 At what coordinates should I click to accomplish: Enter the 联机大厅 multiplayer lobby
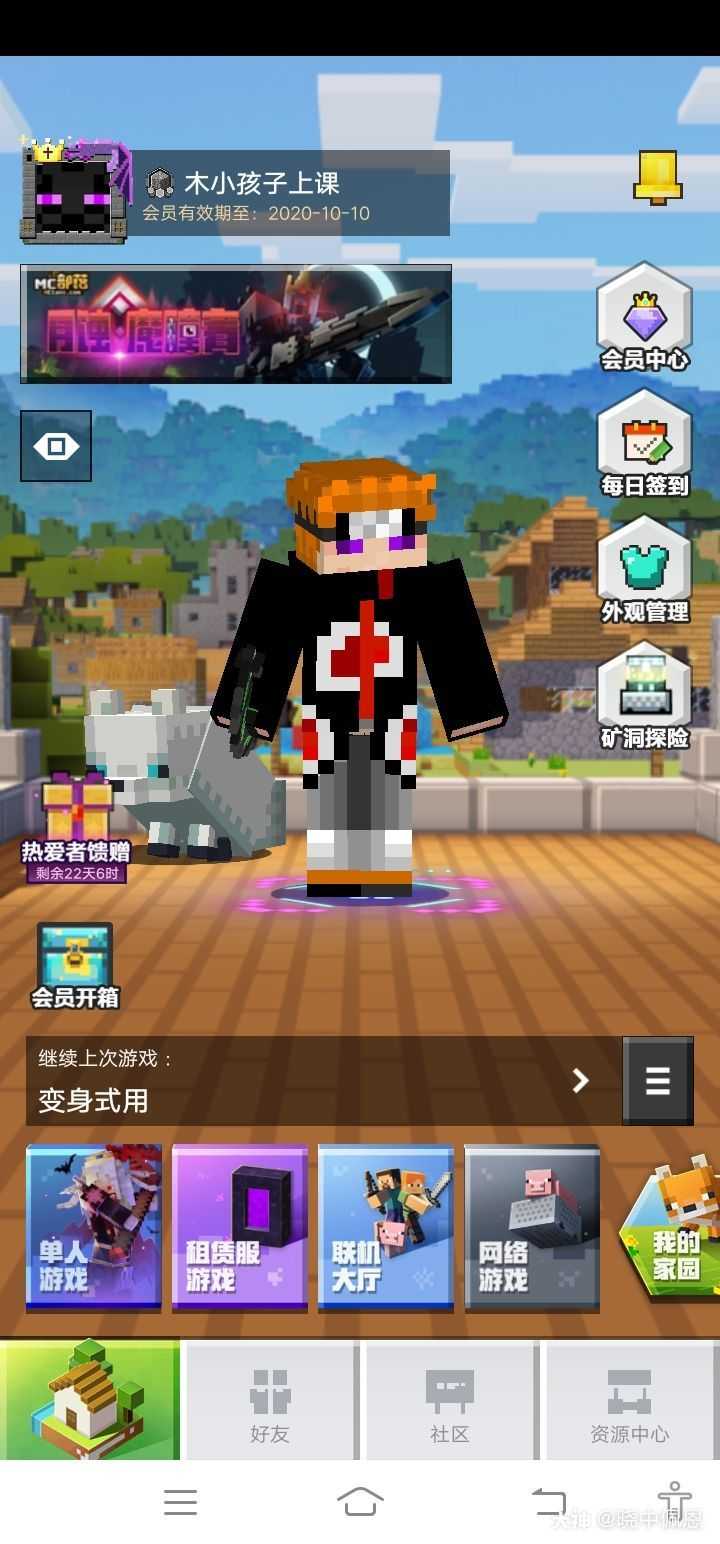coord(386,1228)
